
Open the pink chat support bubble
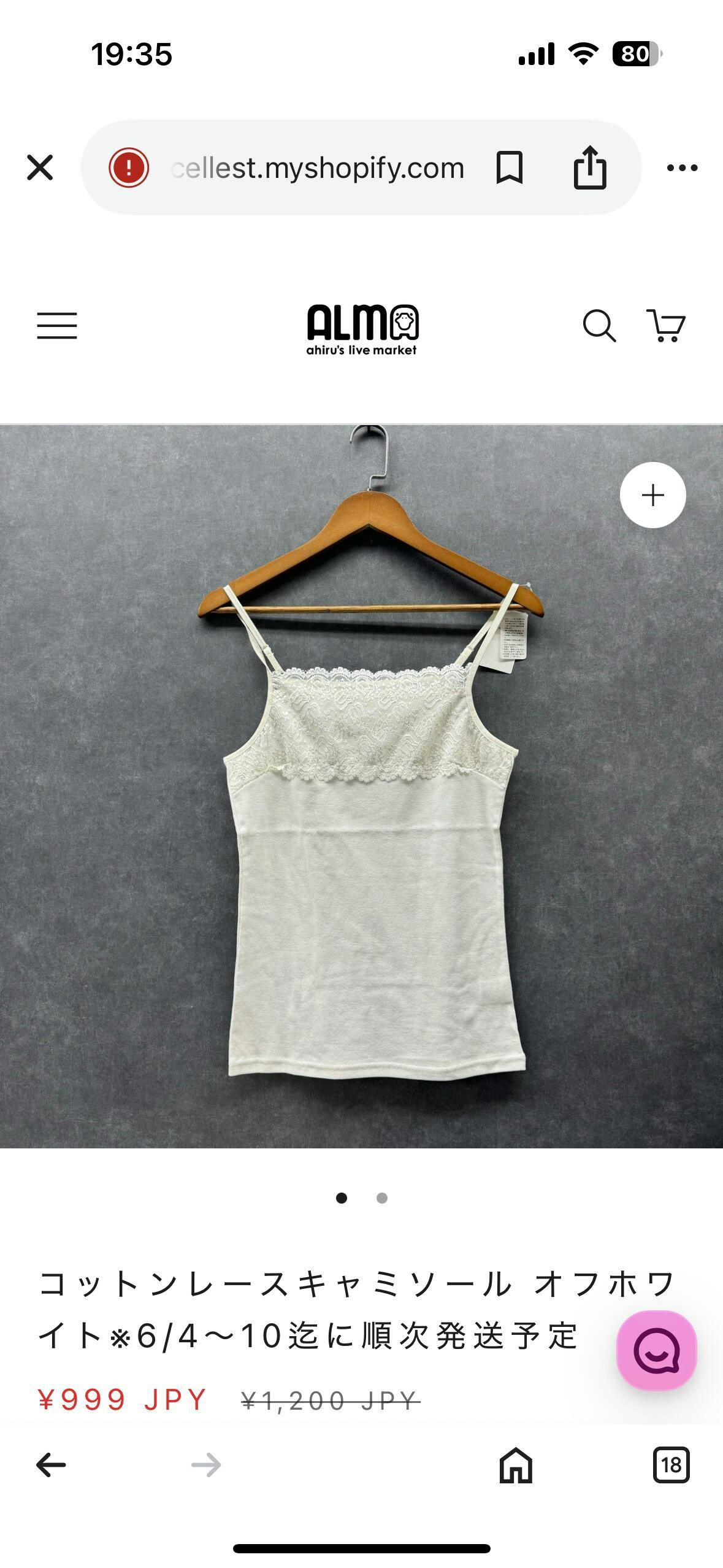(656, 1350)
